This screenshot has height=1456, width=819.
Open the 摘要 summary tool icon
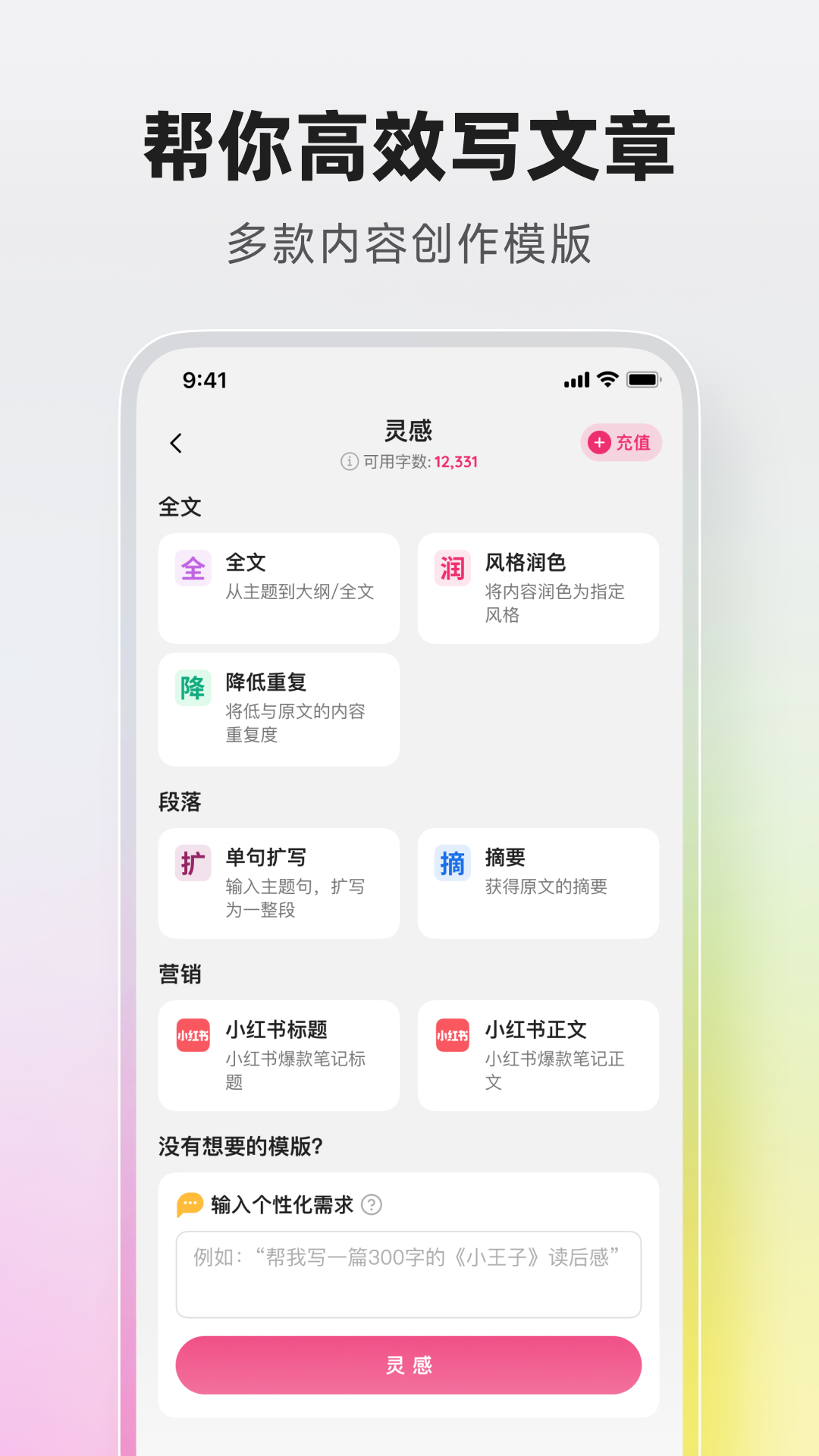click(451, 863)
